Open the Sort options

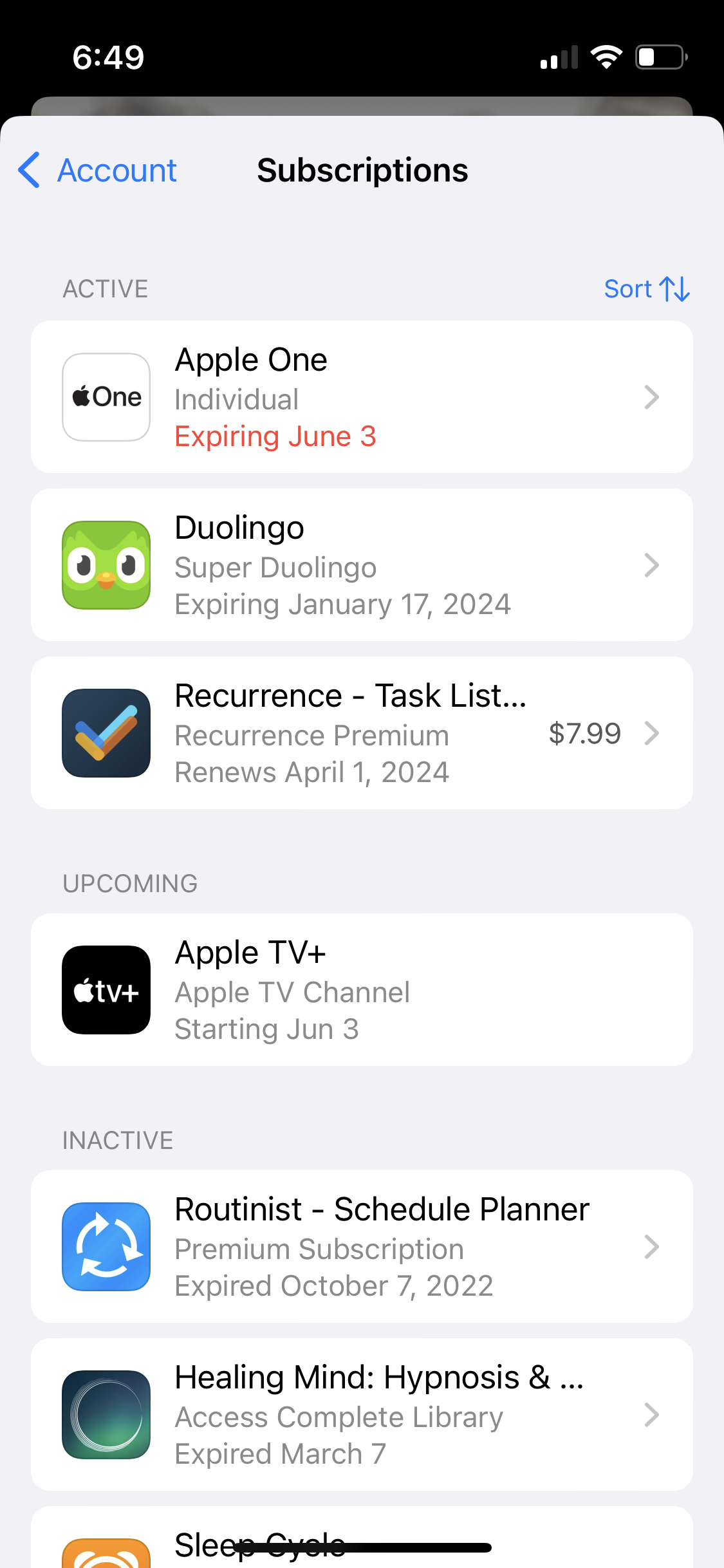646,289
